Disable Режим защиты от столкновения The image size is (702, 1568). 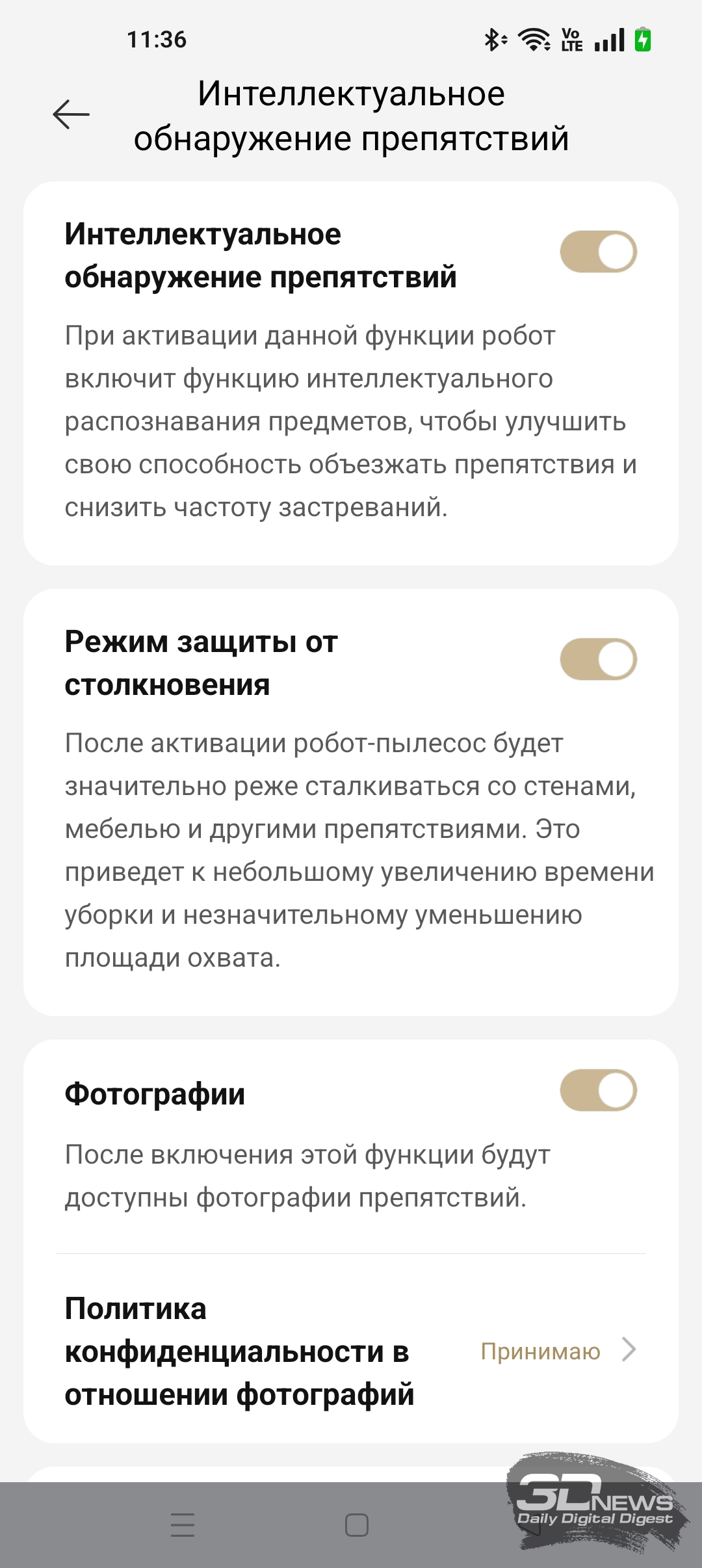[598, 659]
